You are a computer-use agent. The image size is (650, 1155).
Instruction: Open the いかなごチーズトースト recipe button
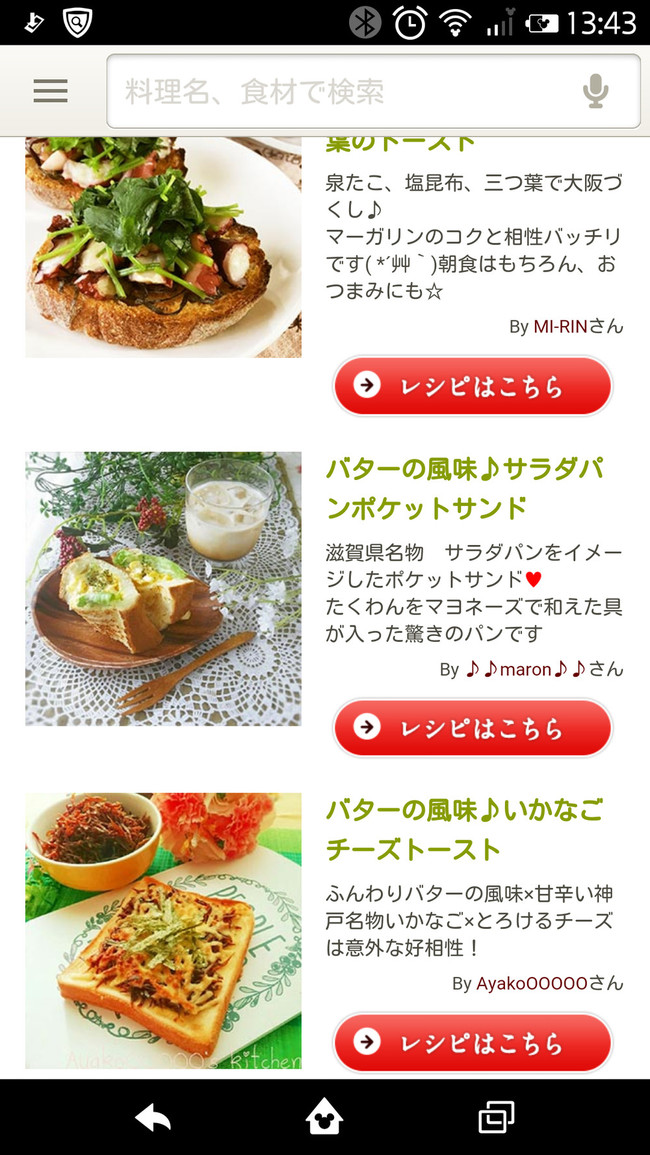[472, 1042]
